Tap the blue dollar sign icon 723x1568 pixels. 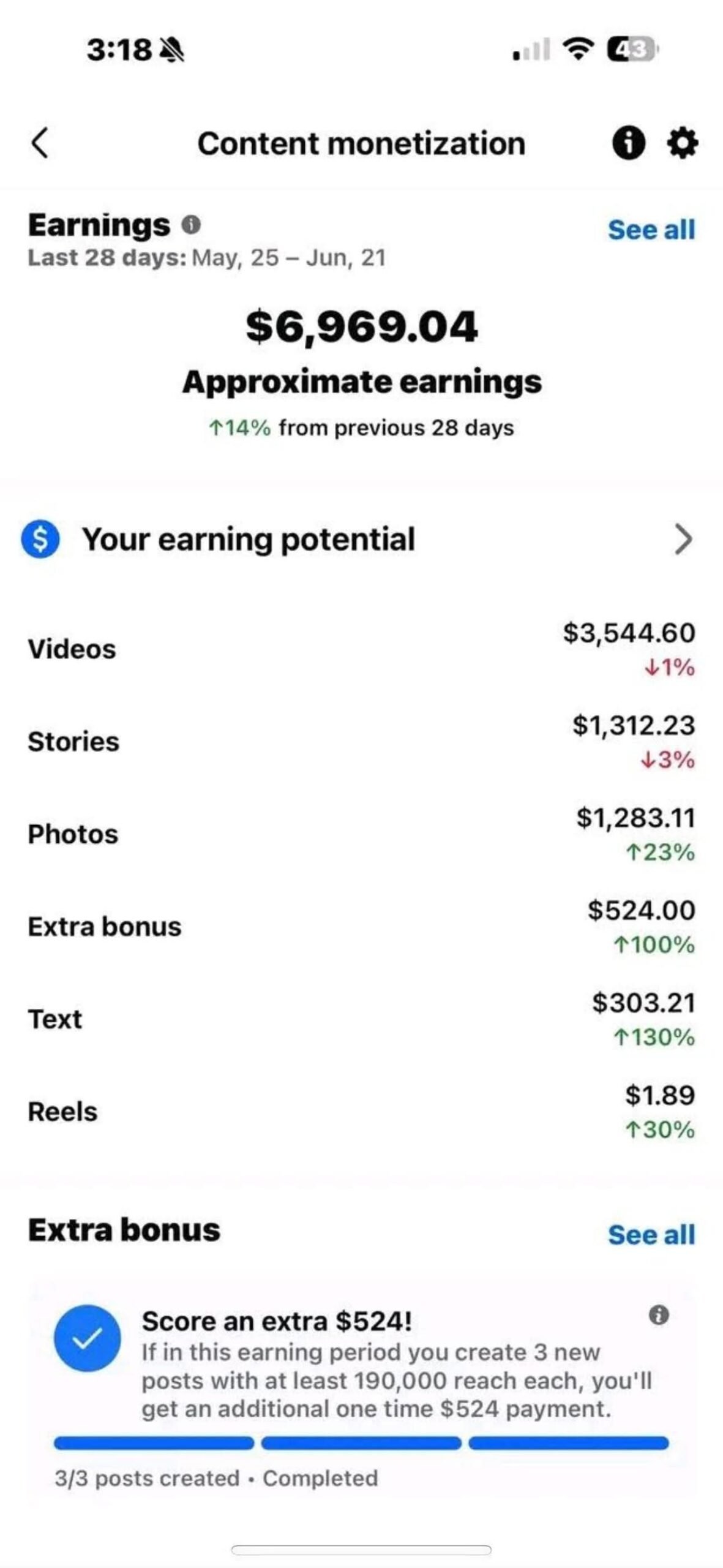coord(39,540)
